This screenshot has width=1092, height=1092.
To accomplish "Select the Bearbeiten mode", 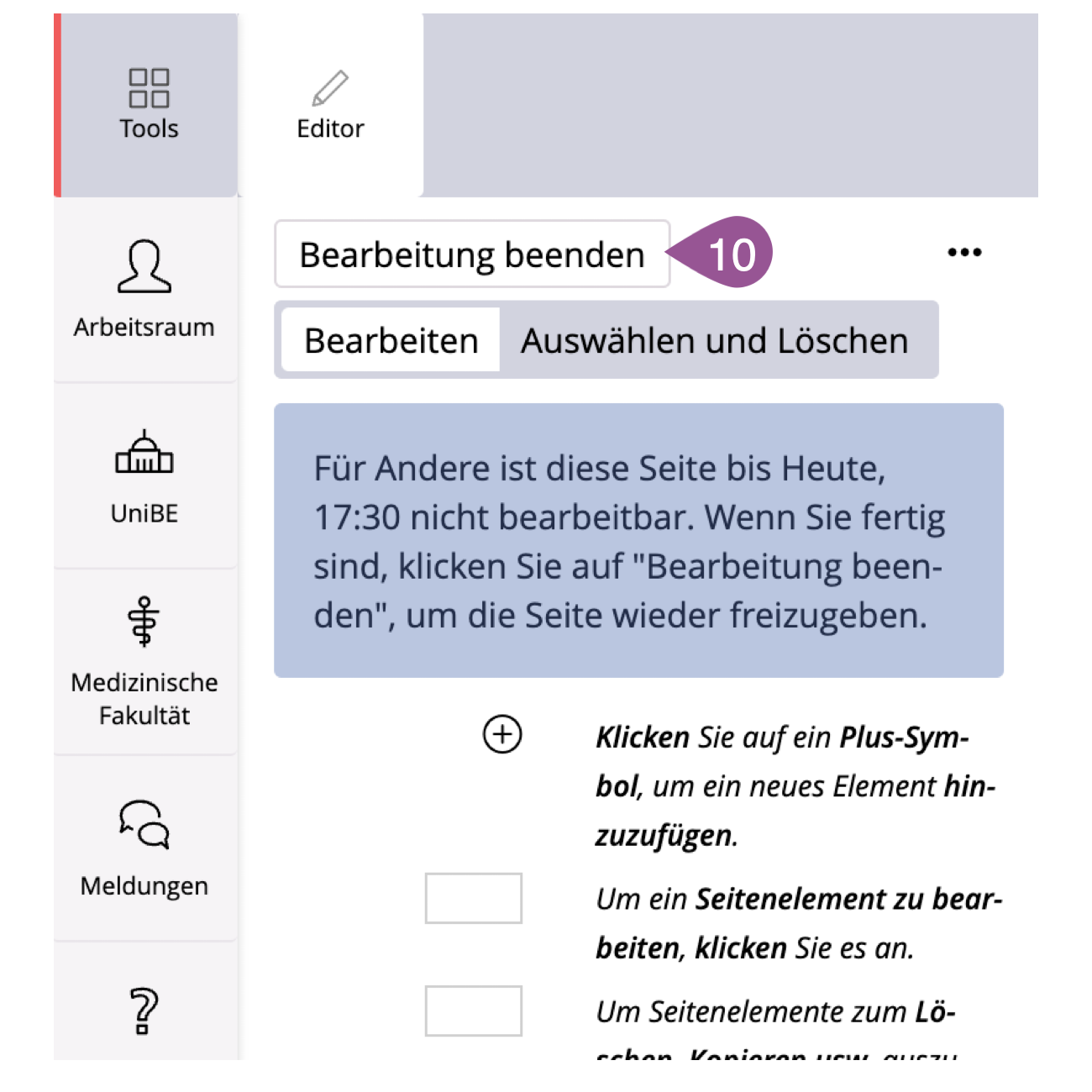I will click(391, 340).
